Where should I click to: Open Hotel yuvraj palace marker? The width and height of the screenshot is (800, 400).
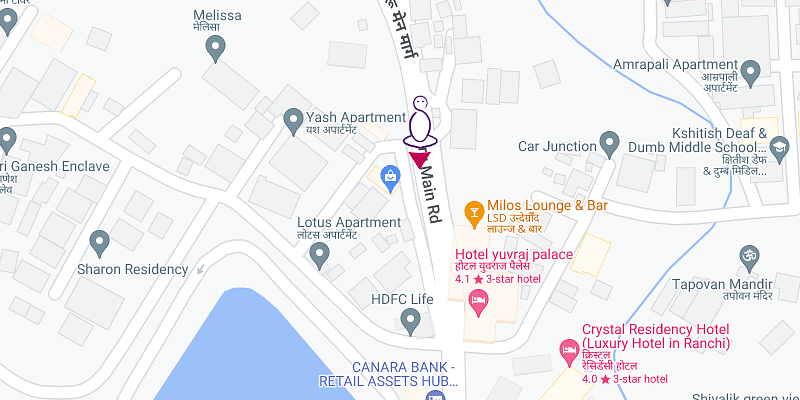[479, 300]
